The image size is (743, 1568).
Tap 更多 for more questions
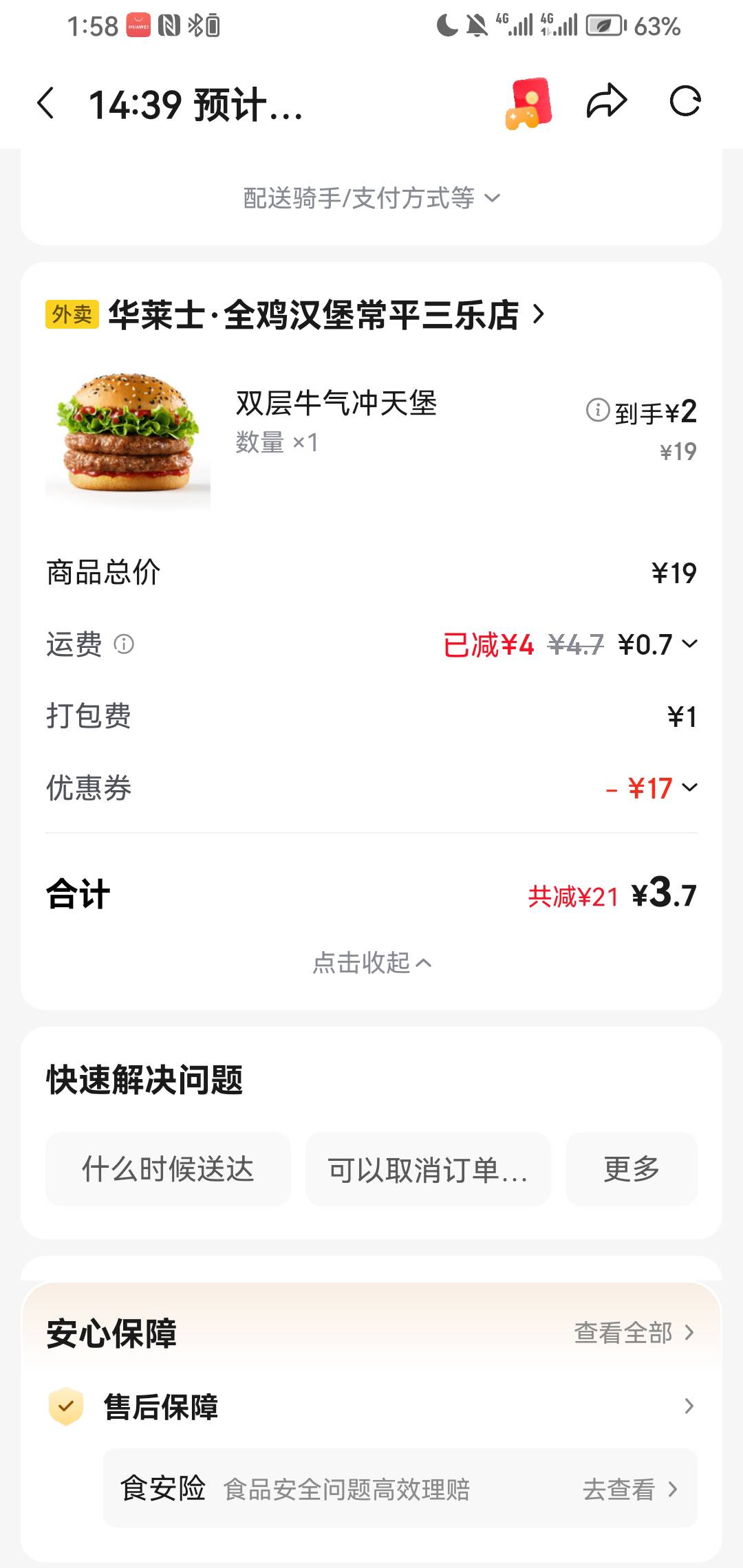coord(631,1169)
